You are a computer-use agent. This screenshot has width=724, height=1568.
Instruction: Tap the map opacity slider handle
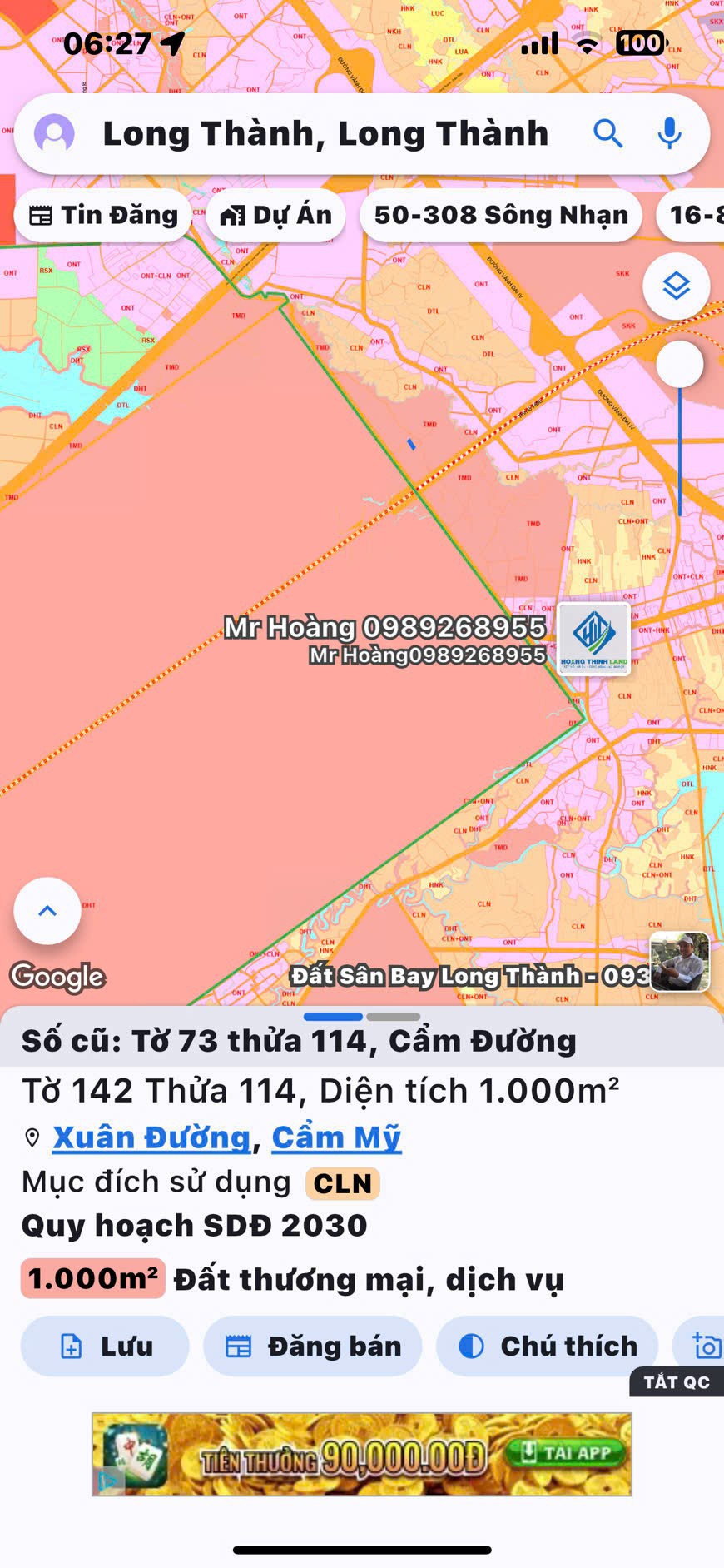[680, 364]
